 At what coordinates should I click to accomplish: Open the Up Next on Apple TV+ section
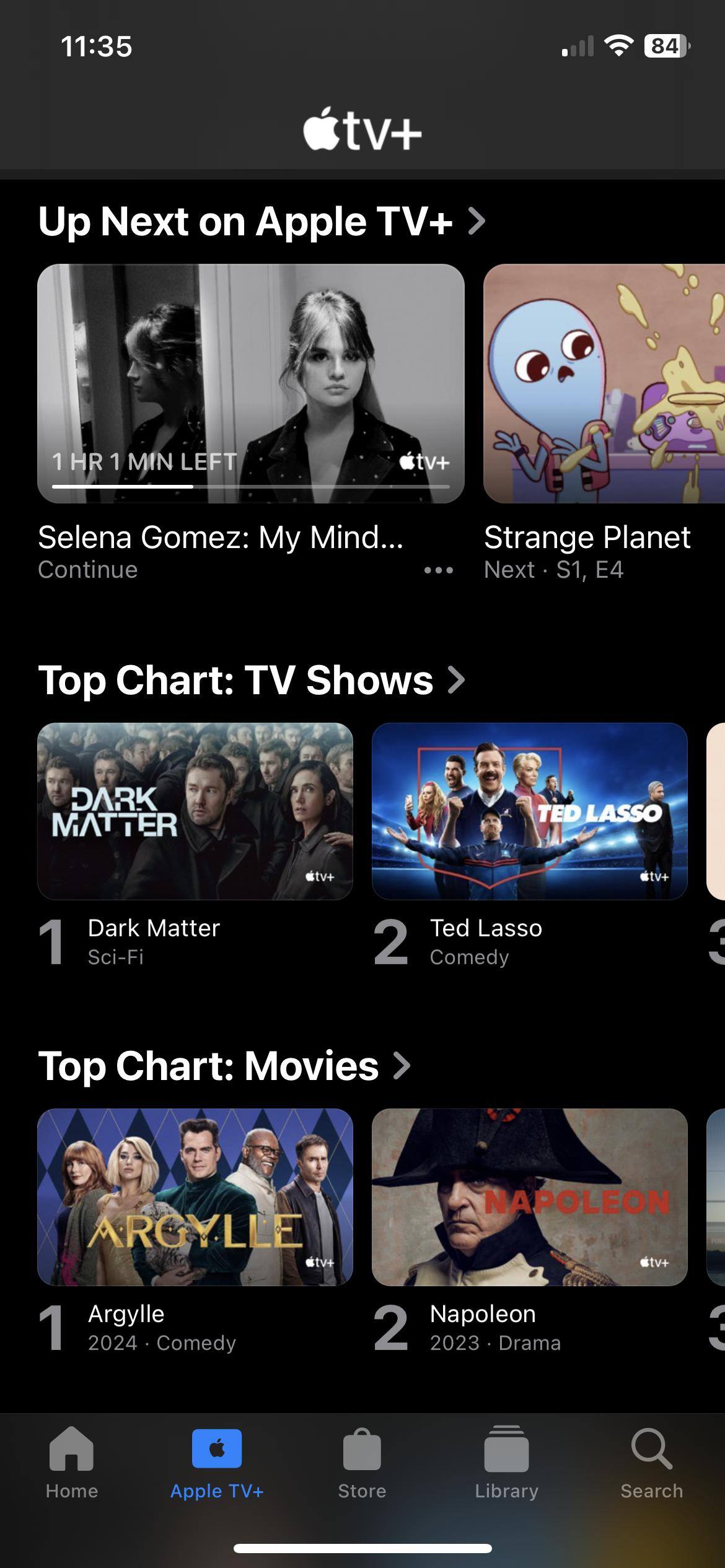(260, 222)
